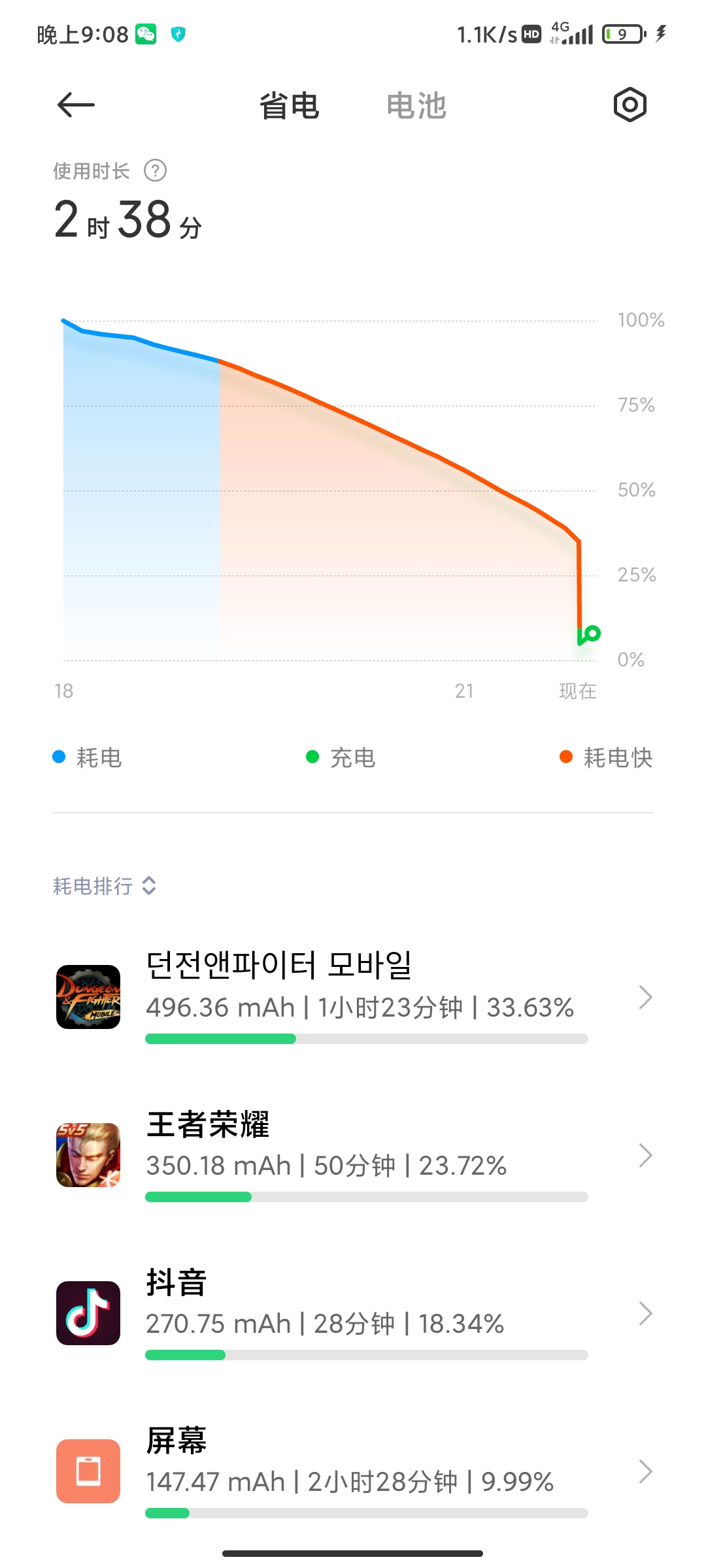Viewport: 706px width, 1568px height.
Task: Switch to the 电池 tab
Action: (x=416, y=106)
